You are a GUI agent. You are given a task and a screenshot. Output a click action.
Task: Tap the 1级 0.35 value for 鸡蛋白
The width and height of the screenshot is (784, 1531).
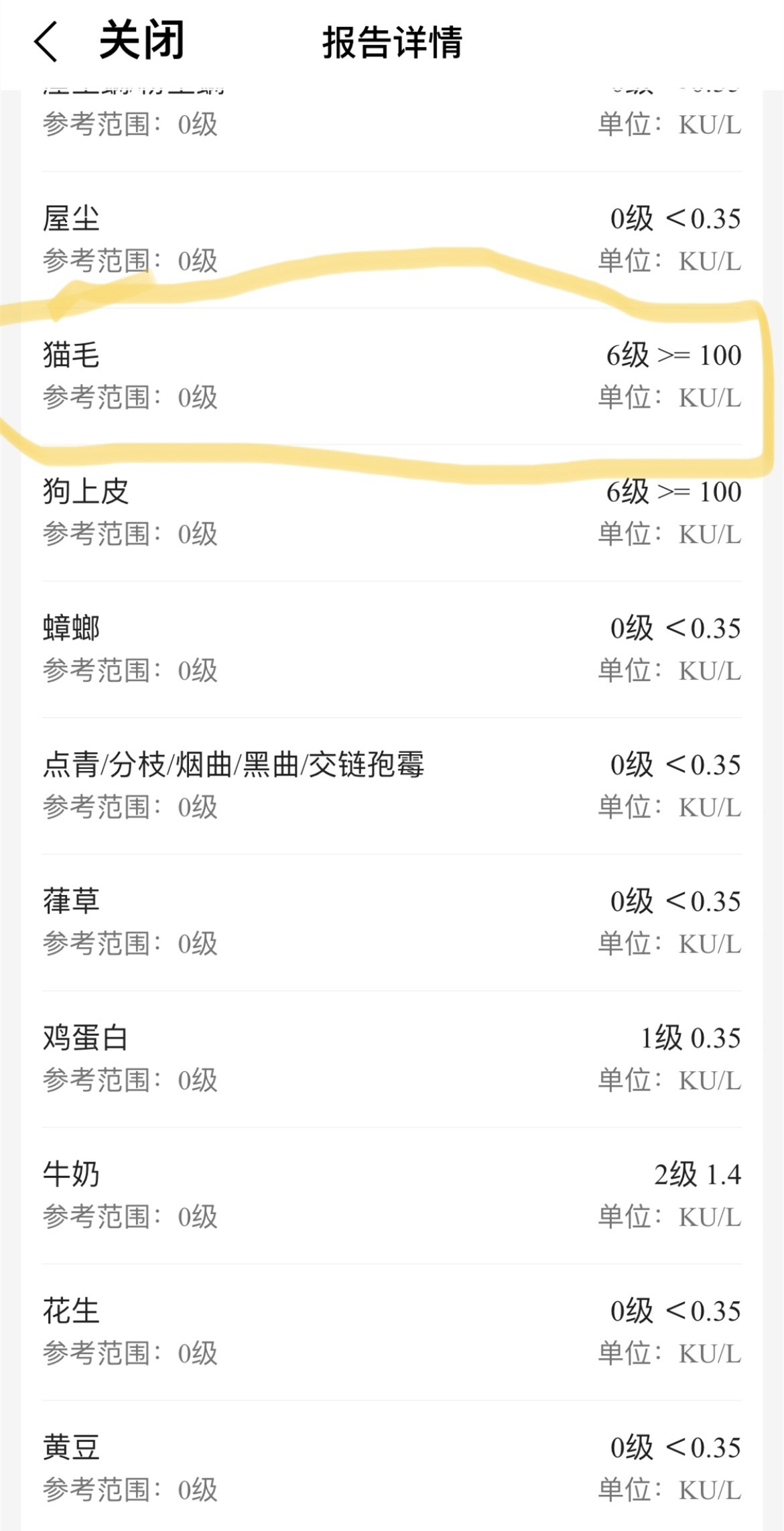690,1036
